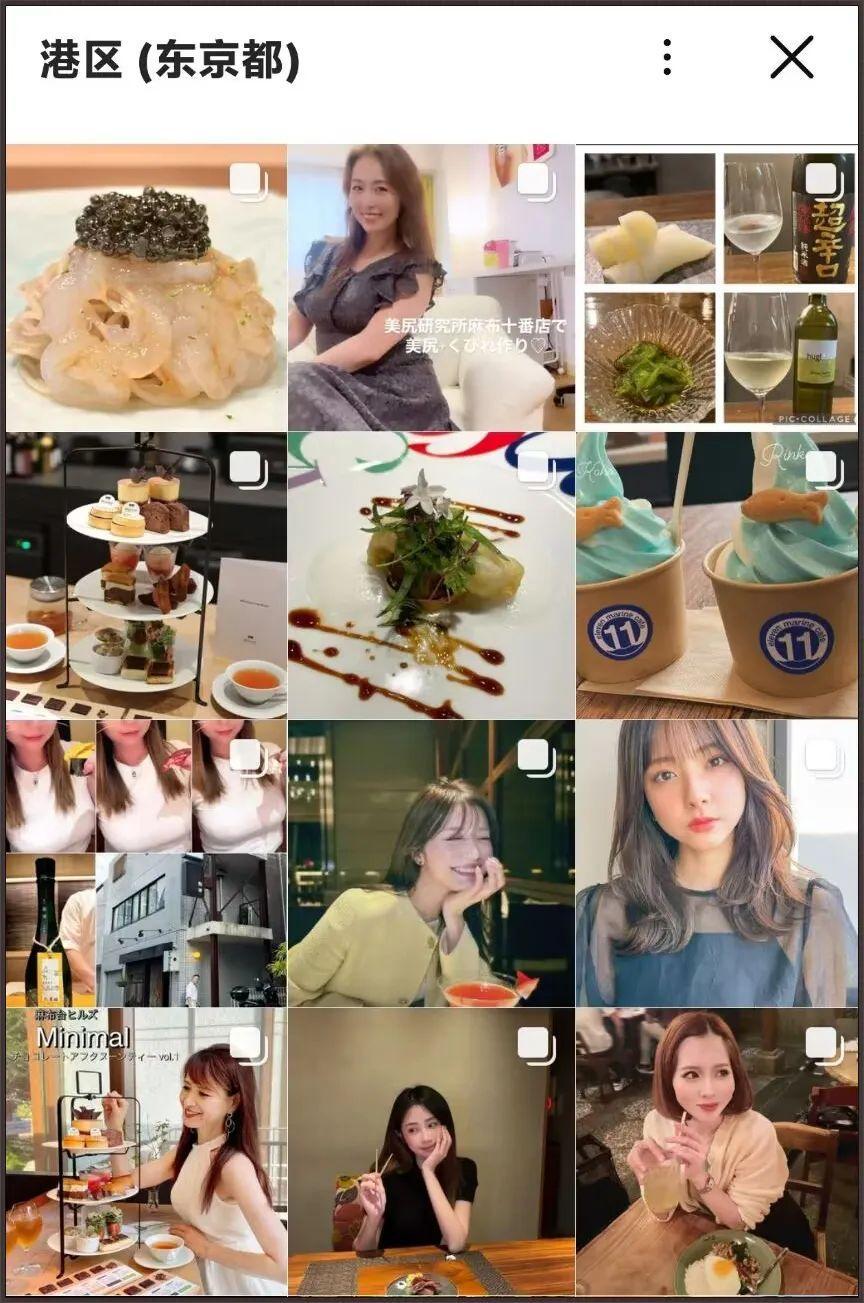Image resolution: width=864 pixels, height=1303 pixels.
Task: Open the post with the cream cardigan and drink
Action: 717,1152
